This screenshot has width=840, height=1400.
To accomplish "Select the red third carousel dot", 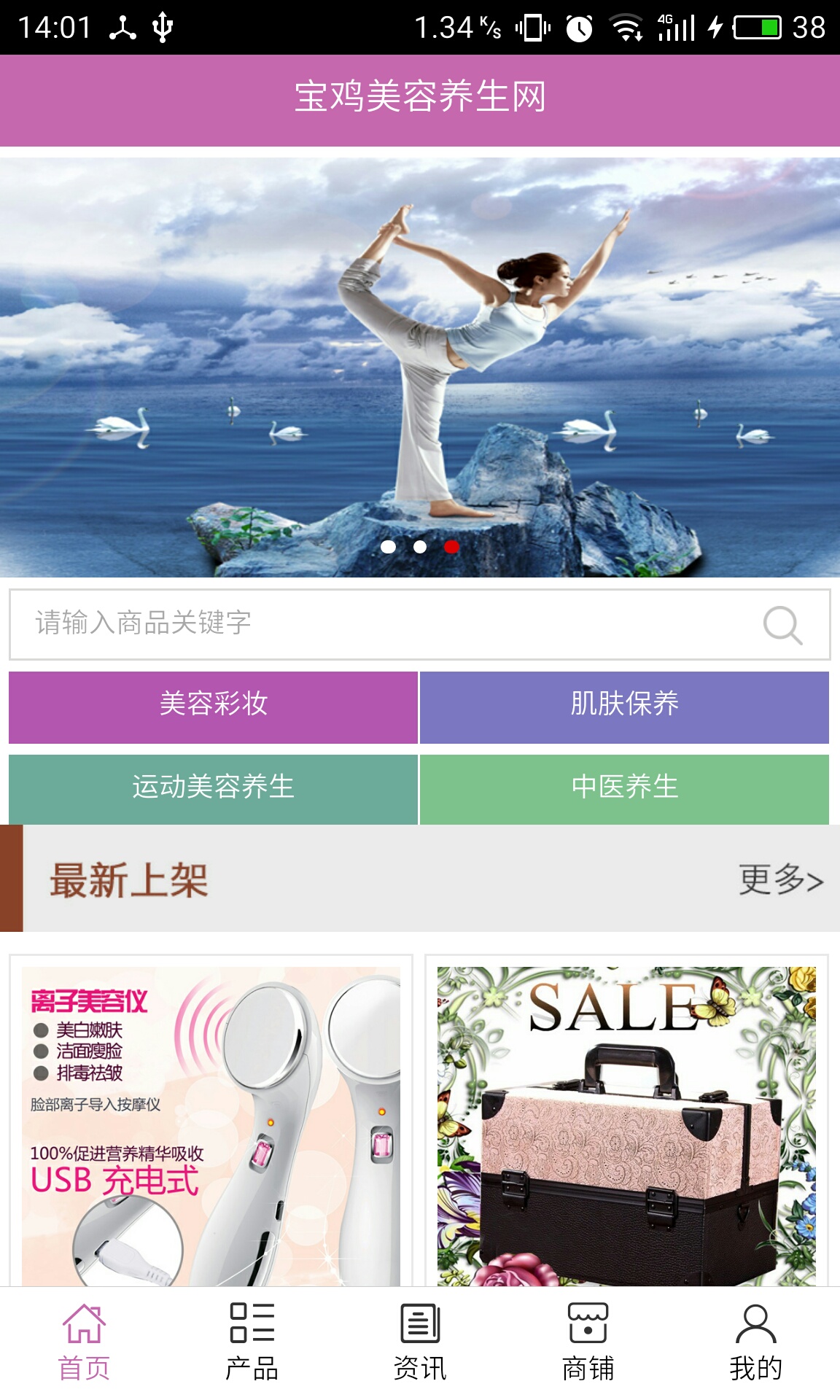I will click(451, 545).
